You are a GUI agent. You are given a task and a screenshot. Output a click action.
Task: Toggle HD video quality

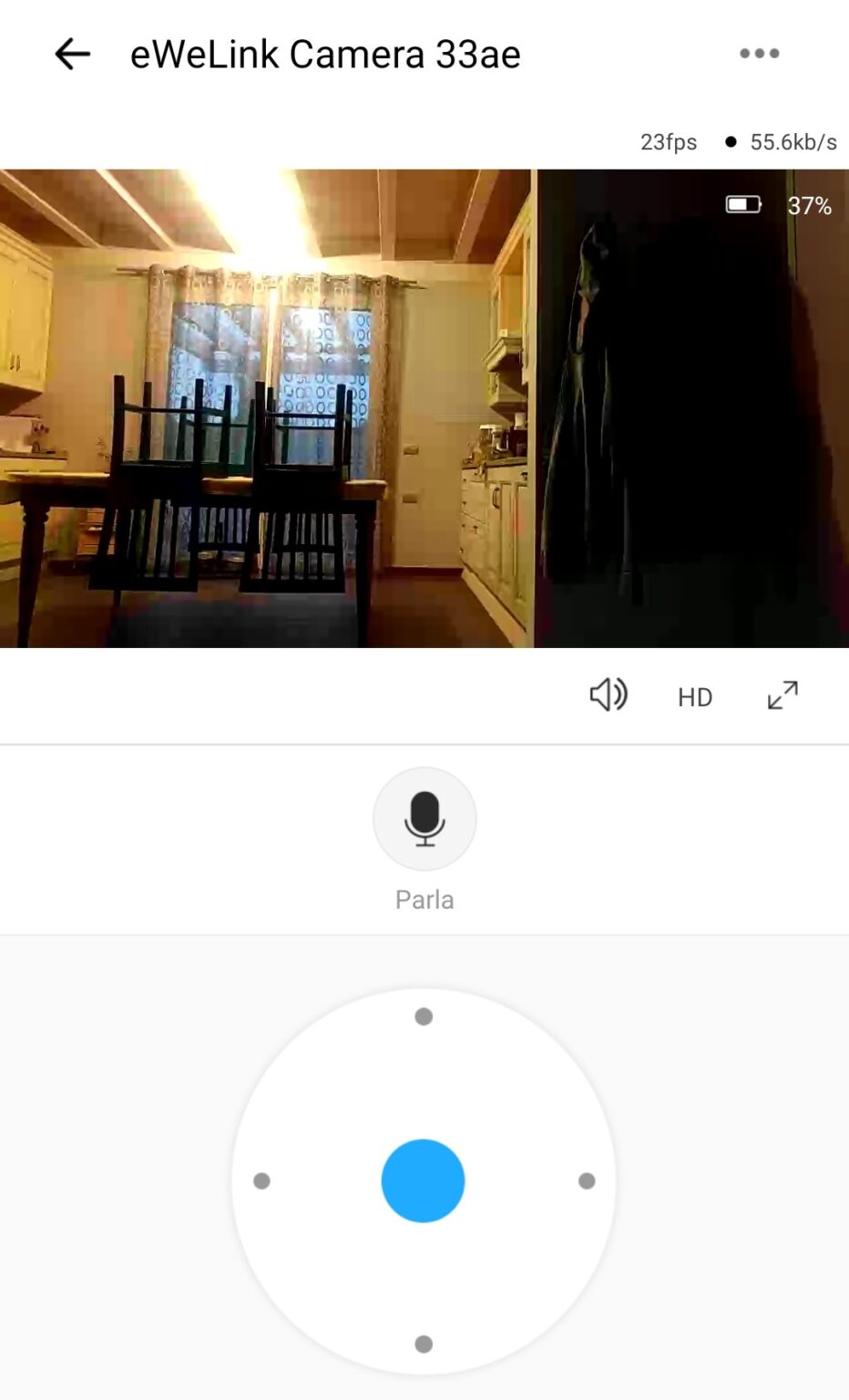click(x=695, y=696)
